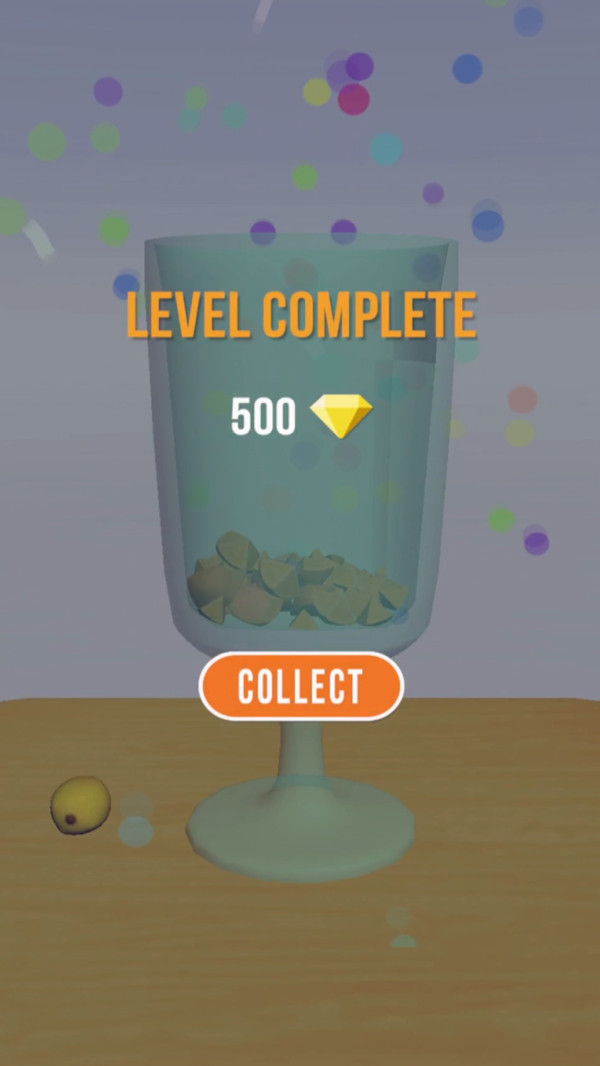Tap the Collect button
Viewport: 600px width, 1066px height.
pyautogui.click(x=301, y=686)
